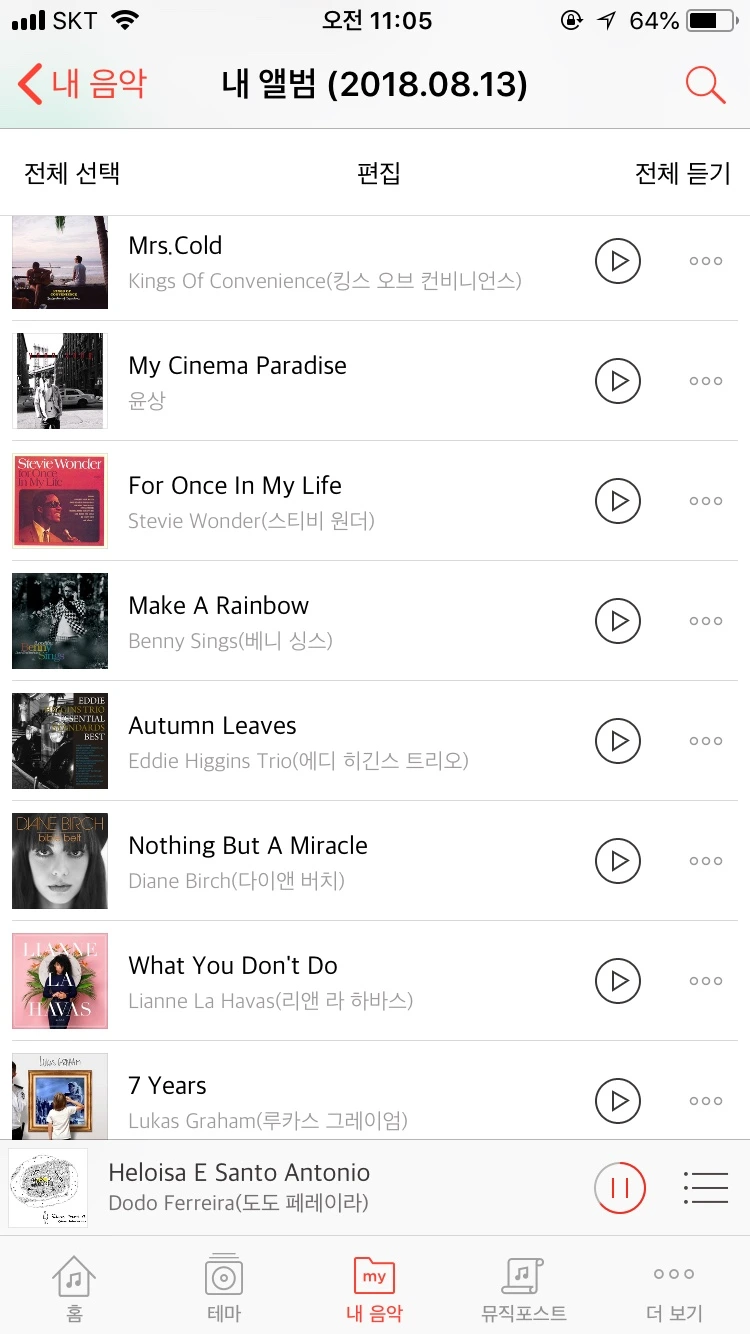Select the 내 음악 tab
This screenshot has width=750, height=1334.
[x=374, y=1288]
